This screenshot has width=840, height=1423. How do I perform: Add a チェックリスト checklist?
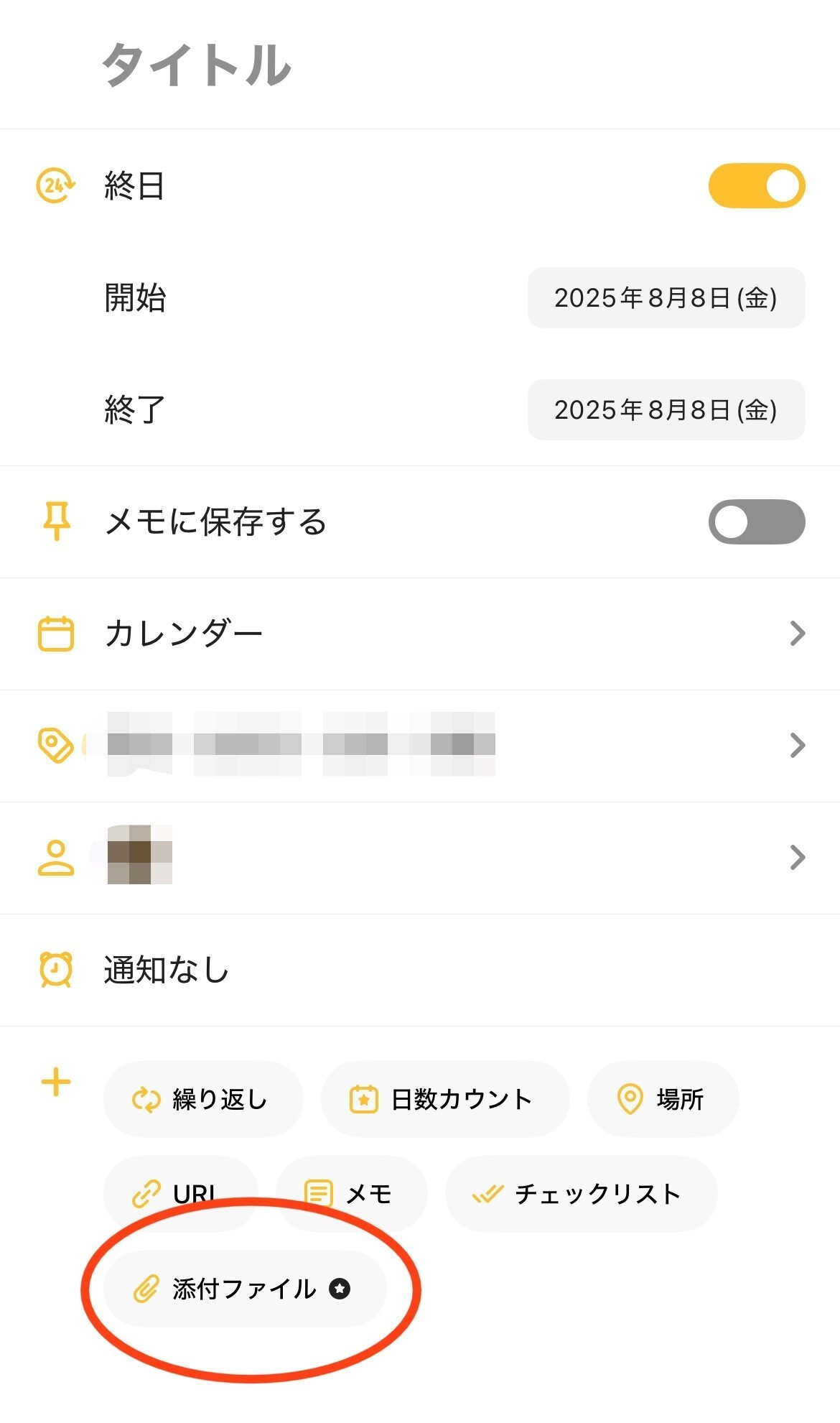pyautogui.click(x=580, y=1194)
